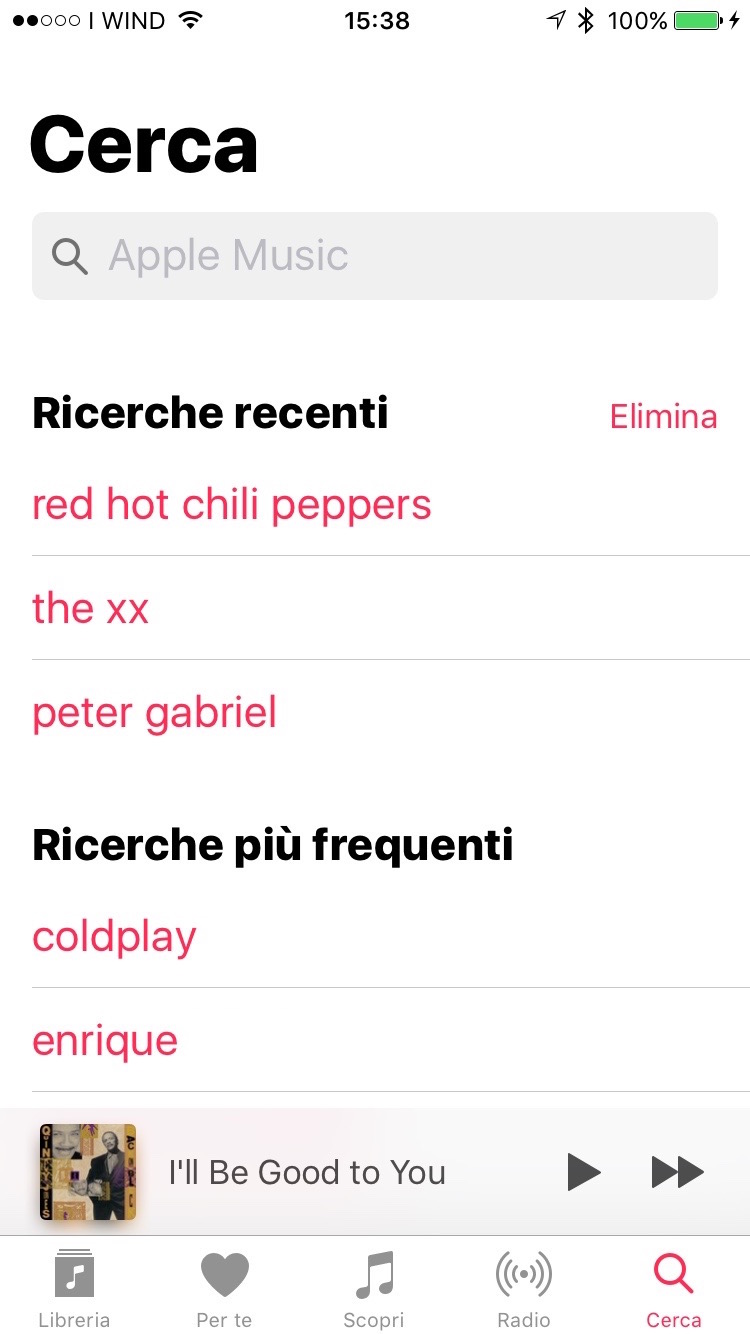Tap the Apple Music search field
The height and width of the screenshot is (1334, 750).
pos(375,256)
